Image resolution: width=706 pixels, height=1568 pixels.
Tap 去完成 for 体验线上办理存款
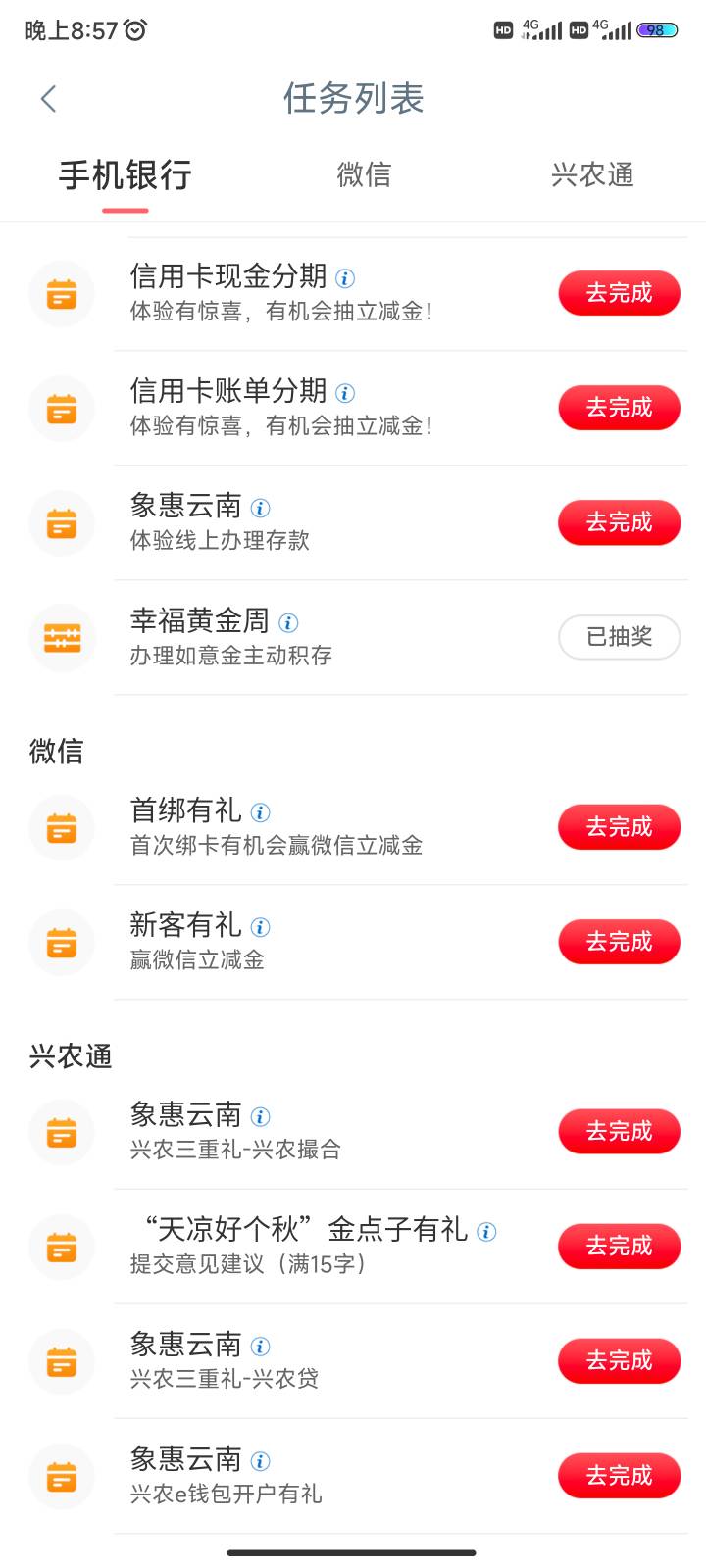(x=619, y=522)
